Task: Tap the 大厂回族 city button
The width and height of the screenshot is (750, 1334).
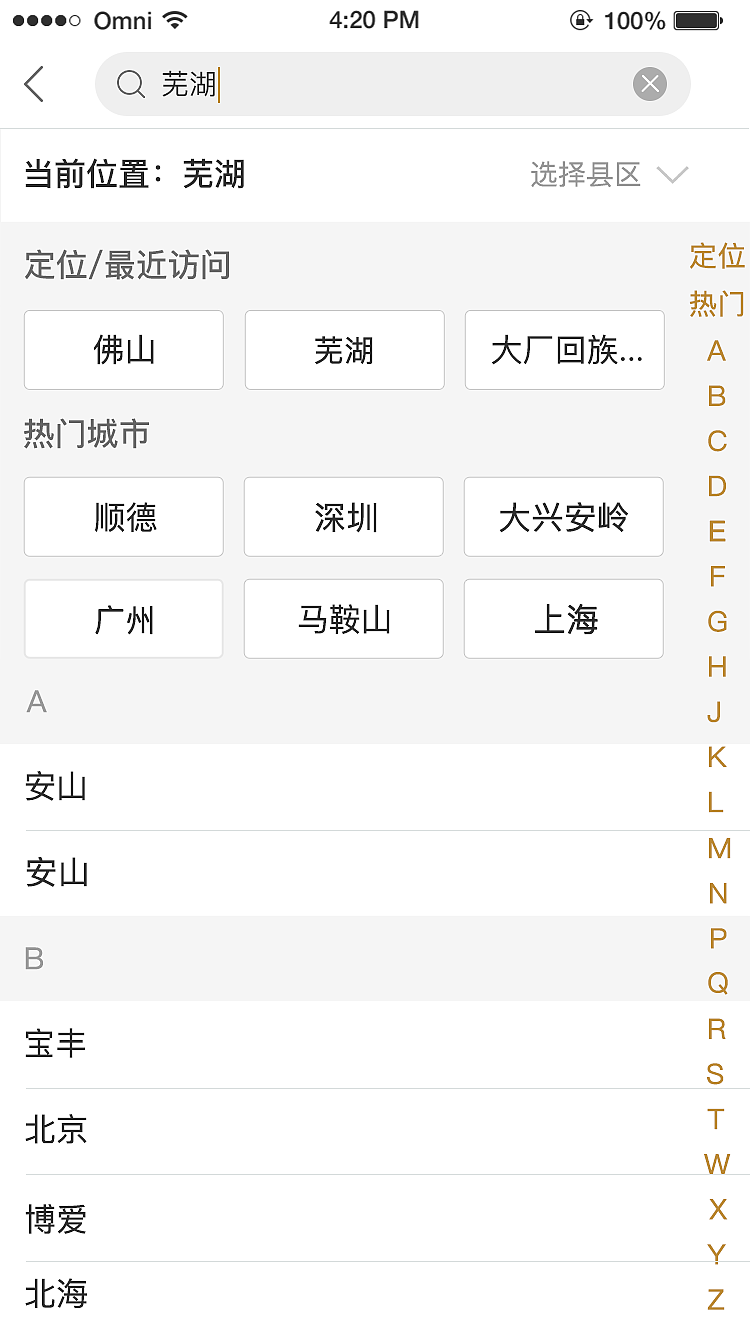Action: 564,350
